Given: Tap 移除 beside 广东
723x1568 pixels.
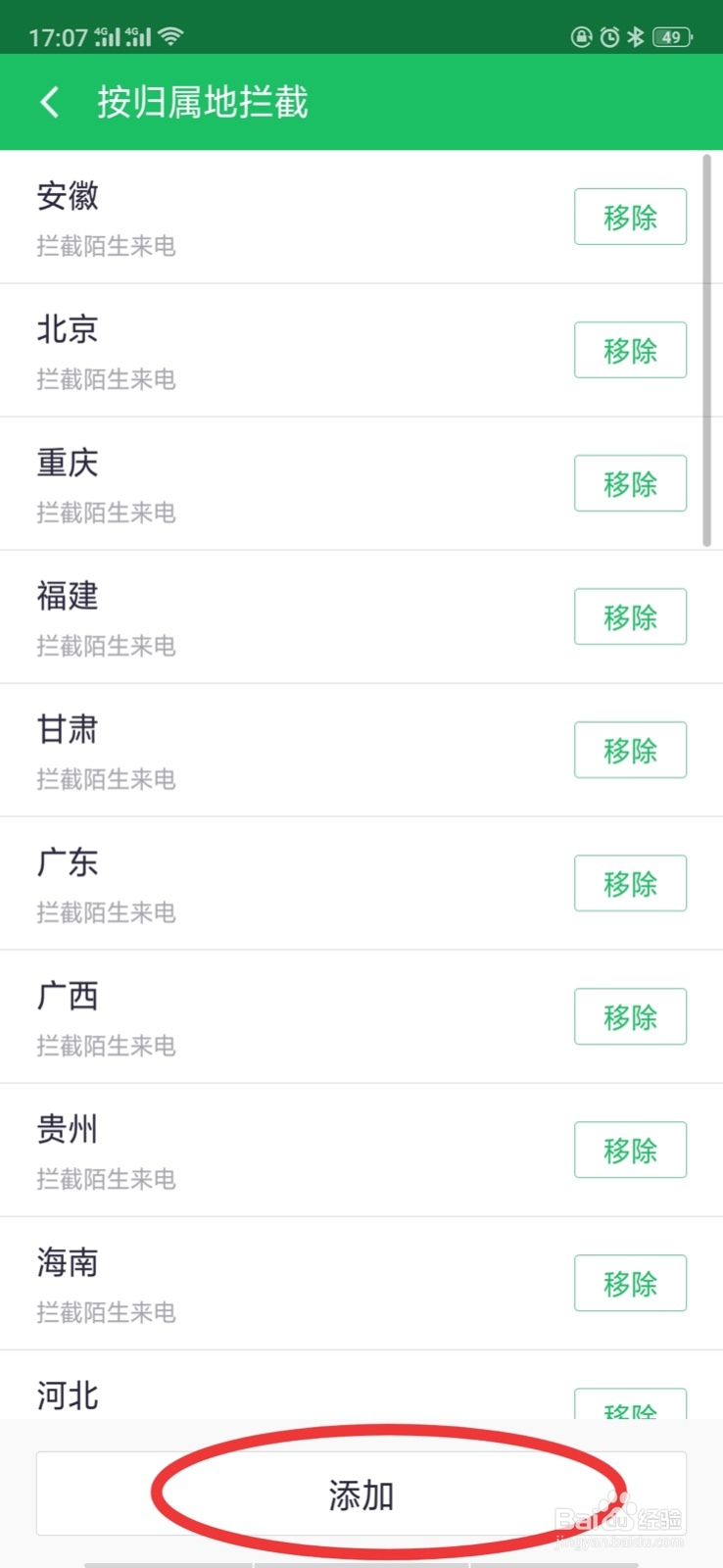Looking at the screenshot, I should pyautogui.click(x=630, y=883).
